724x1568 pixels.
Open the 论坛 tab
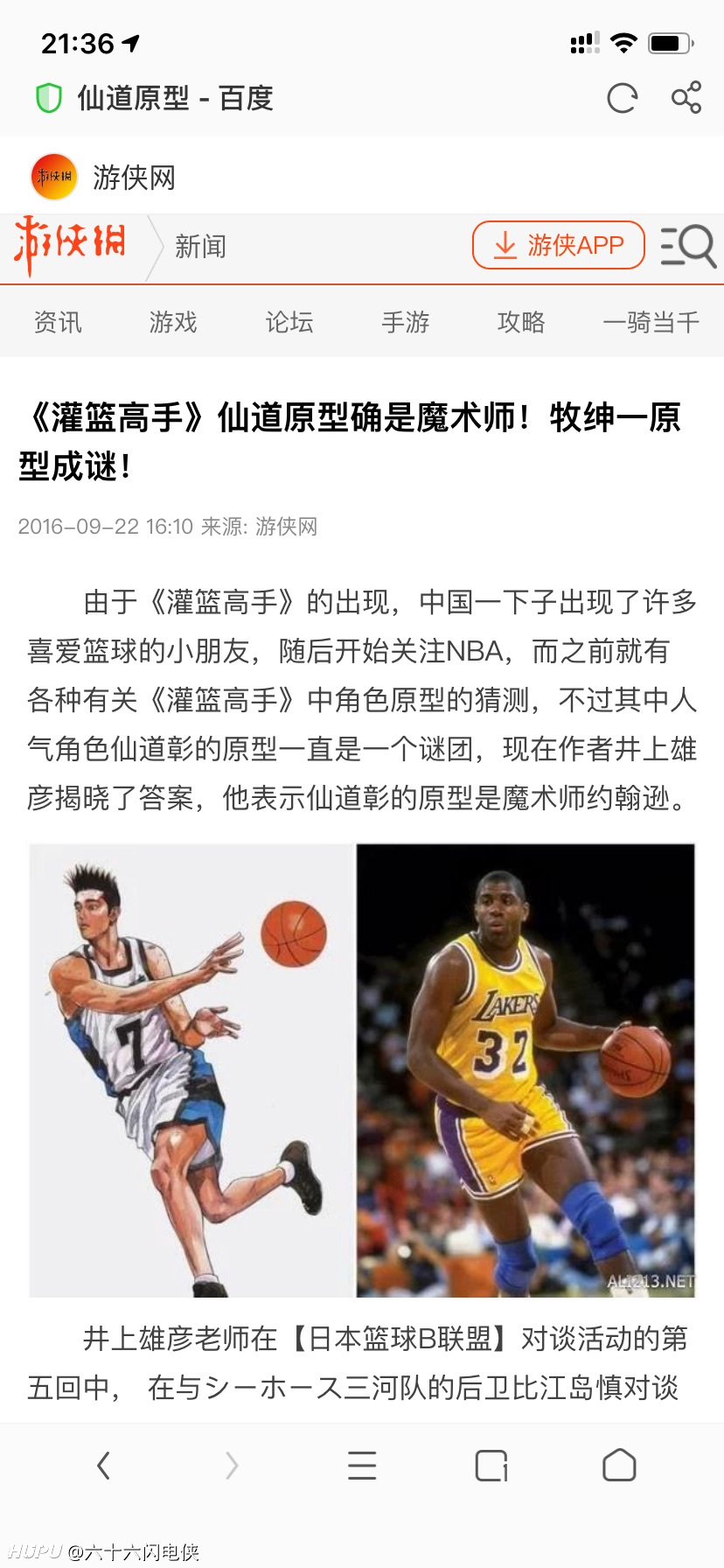[289, 322]
